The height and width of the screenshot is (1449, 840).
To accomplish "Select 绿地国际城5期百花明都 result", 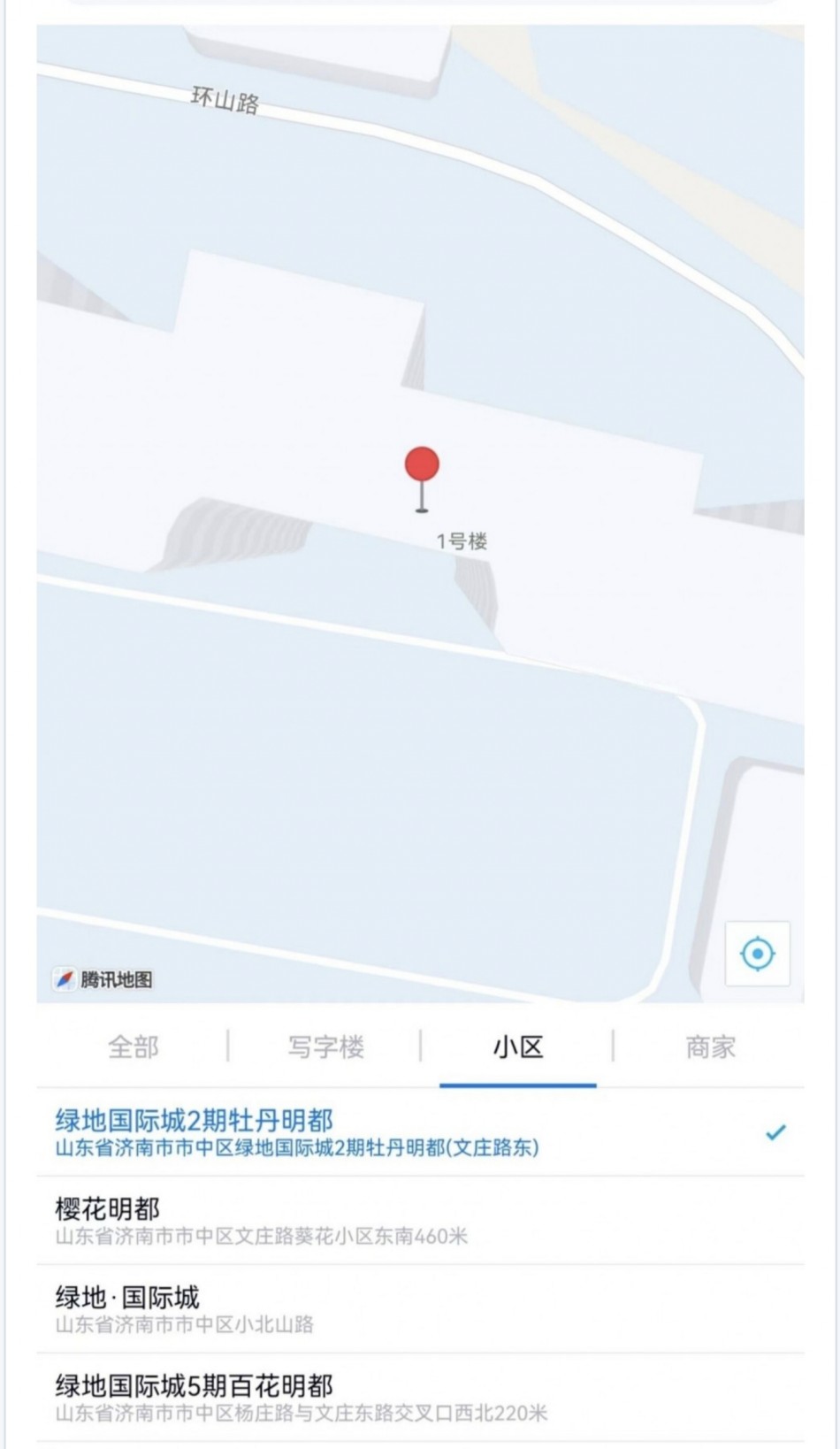I will 389,1397.
